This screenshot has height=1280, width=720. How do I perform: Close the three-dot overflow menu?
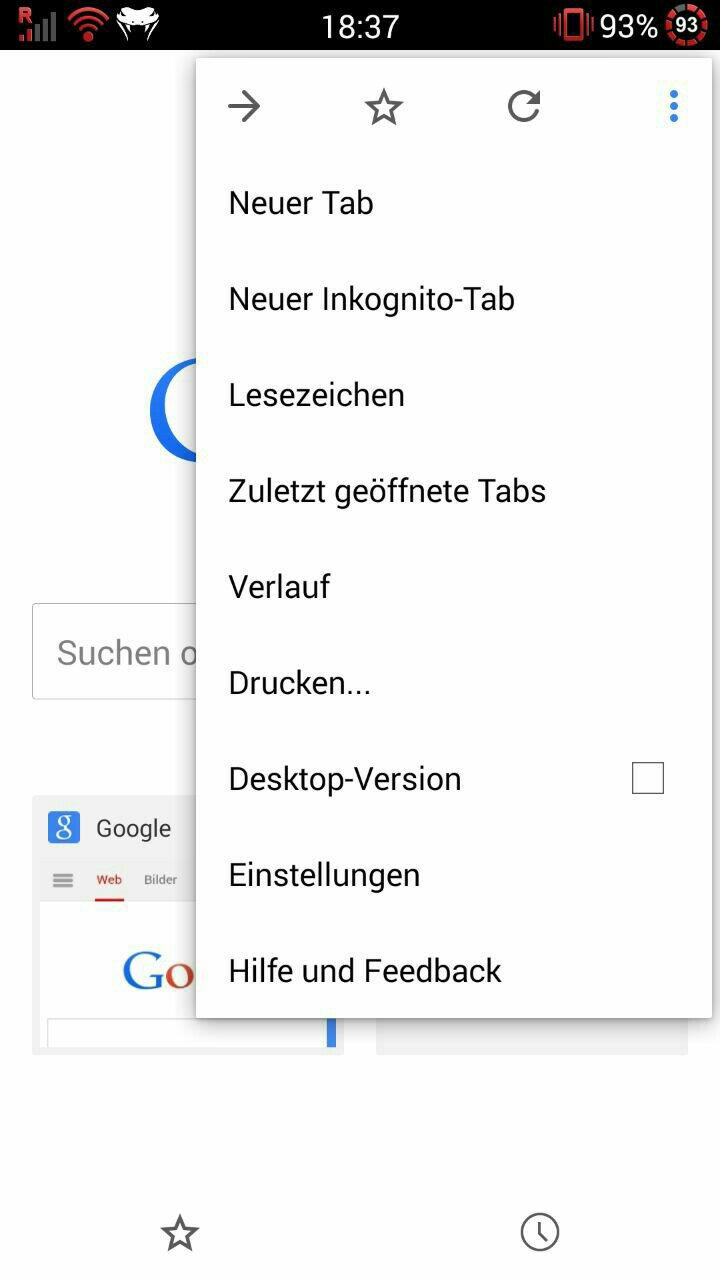point(674,106)
